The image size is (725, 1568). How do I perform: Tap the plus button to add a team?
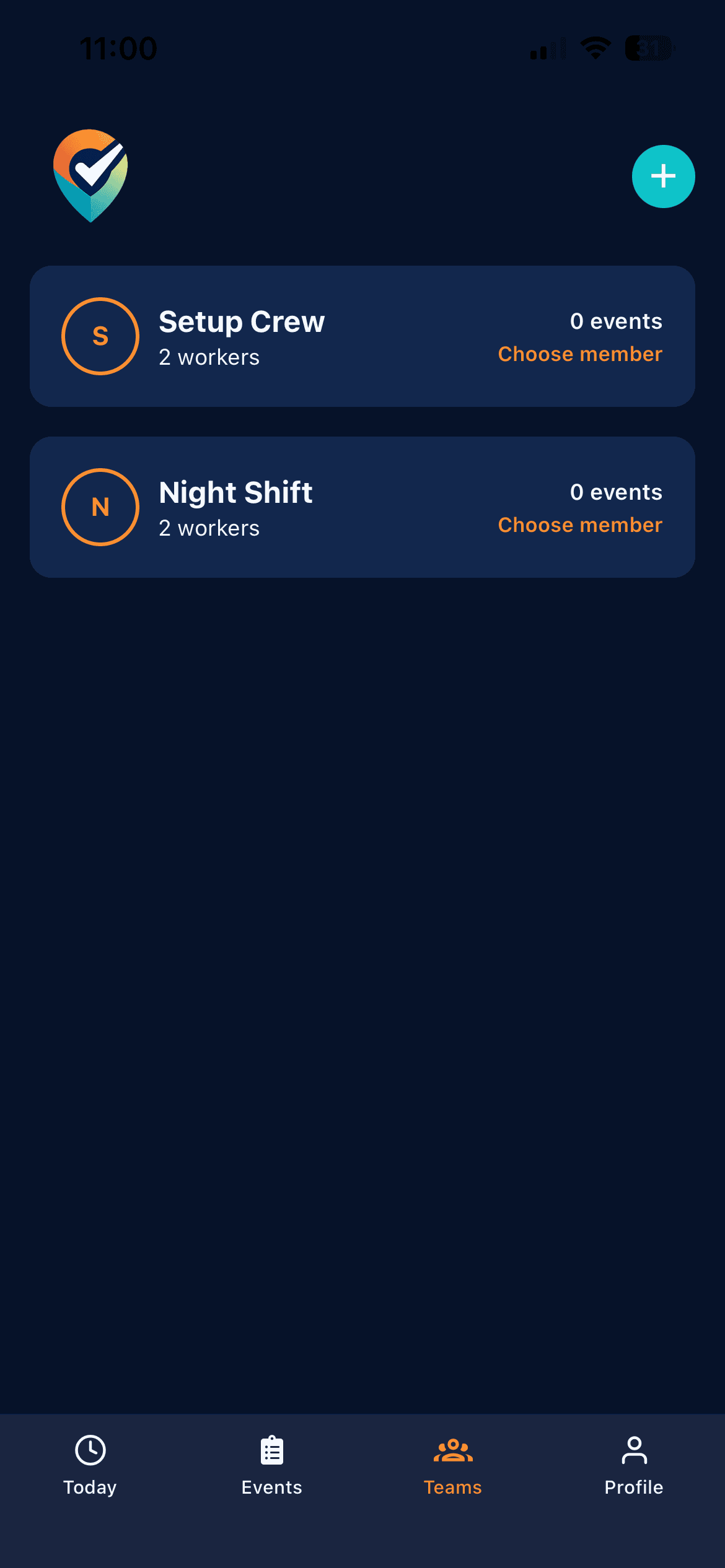[662, 176]
